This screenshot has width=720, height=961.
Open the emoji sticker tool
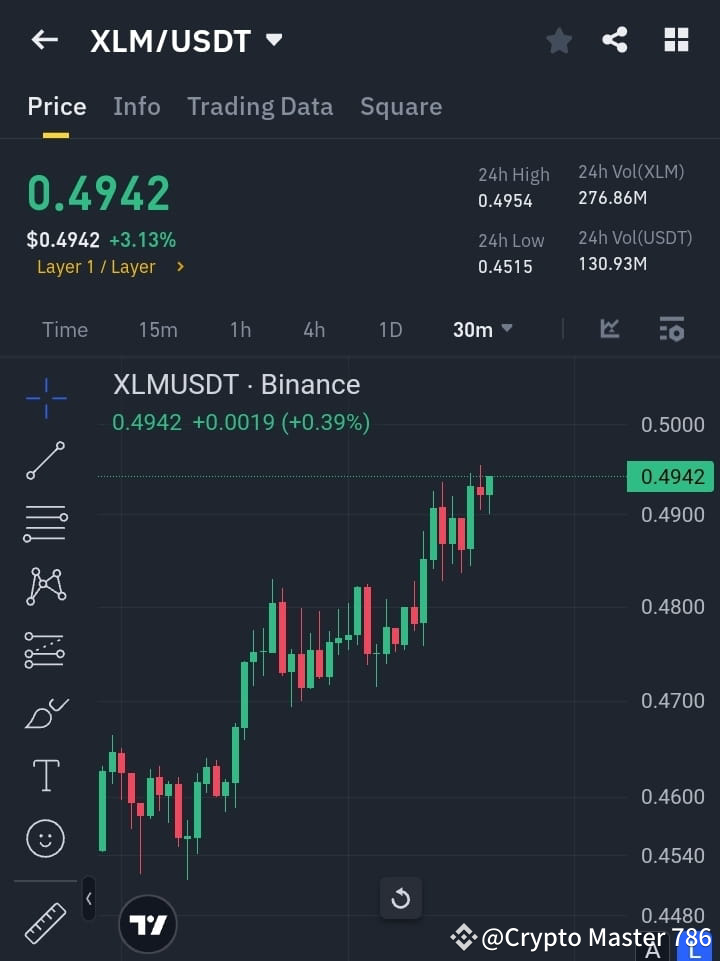click(x=44, y=838)
